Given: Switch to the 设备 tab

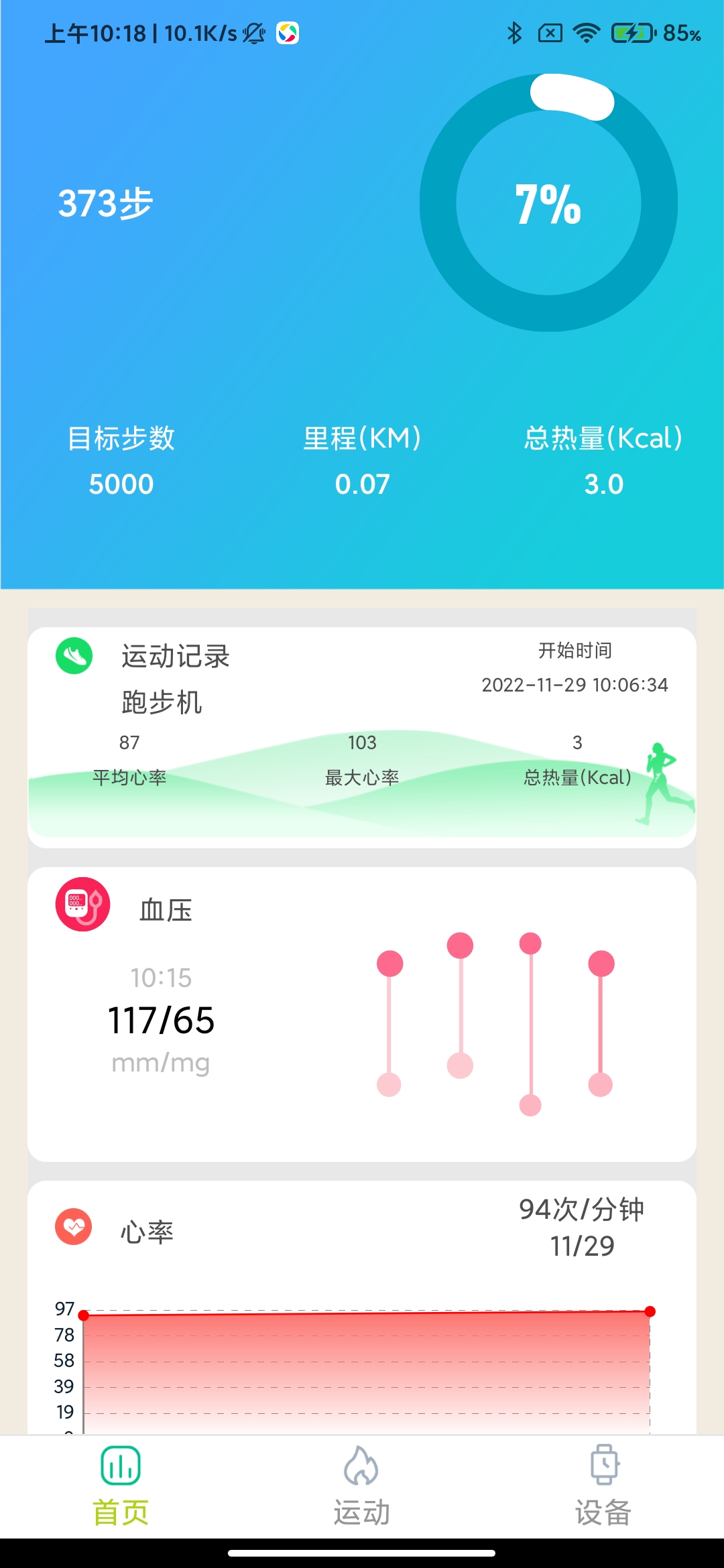Looking at the screenshot, I should (x=603, y=1485).
